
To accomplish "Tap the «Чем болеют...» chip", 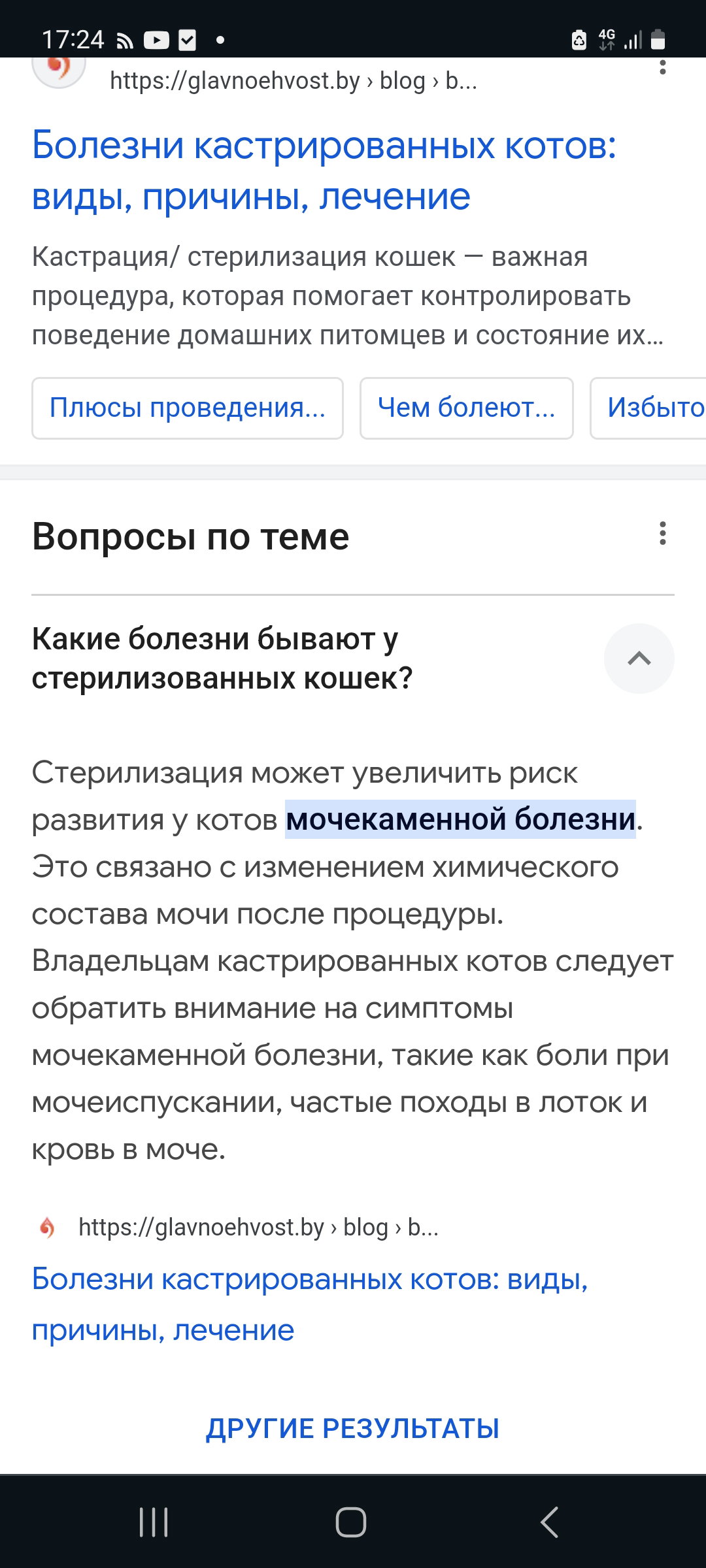I will (x=467, y=408).
